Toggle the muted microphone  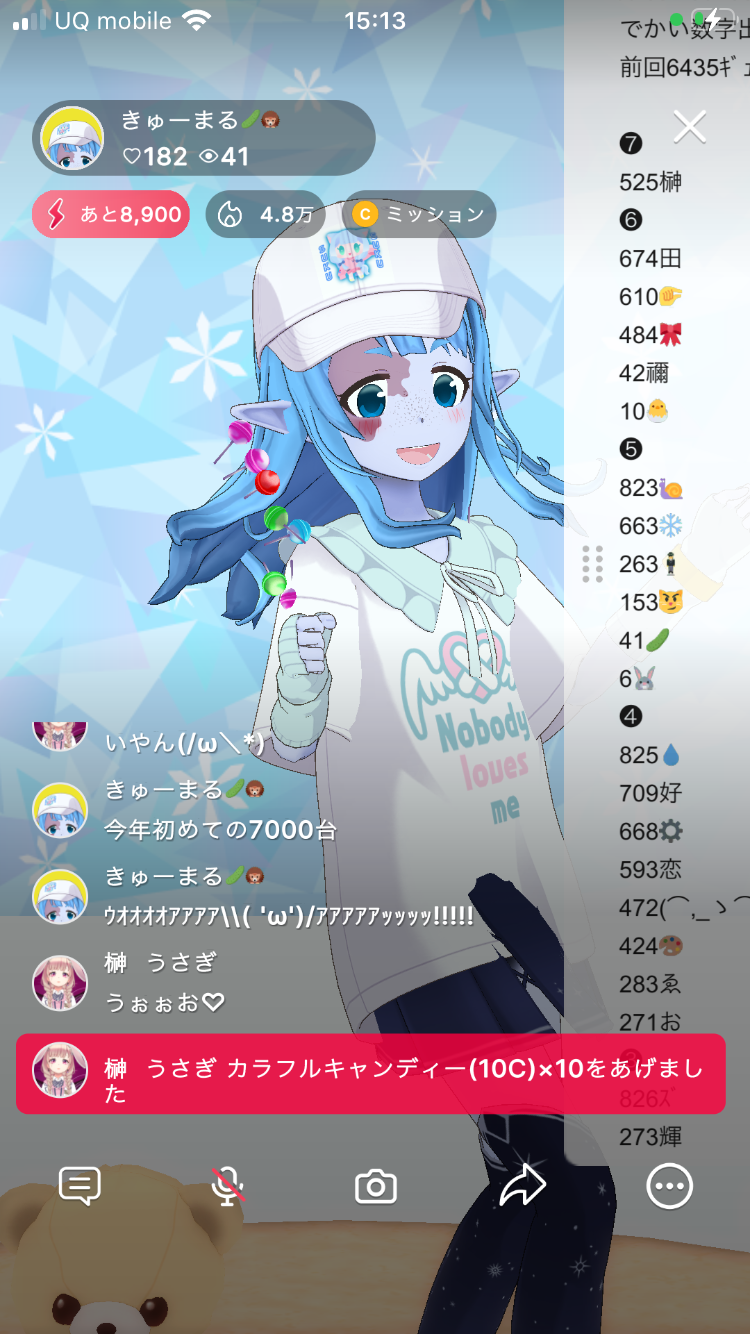228,1187
